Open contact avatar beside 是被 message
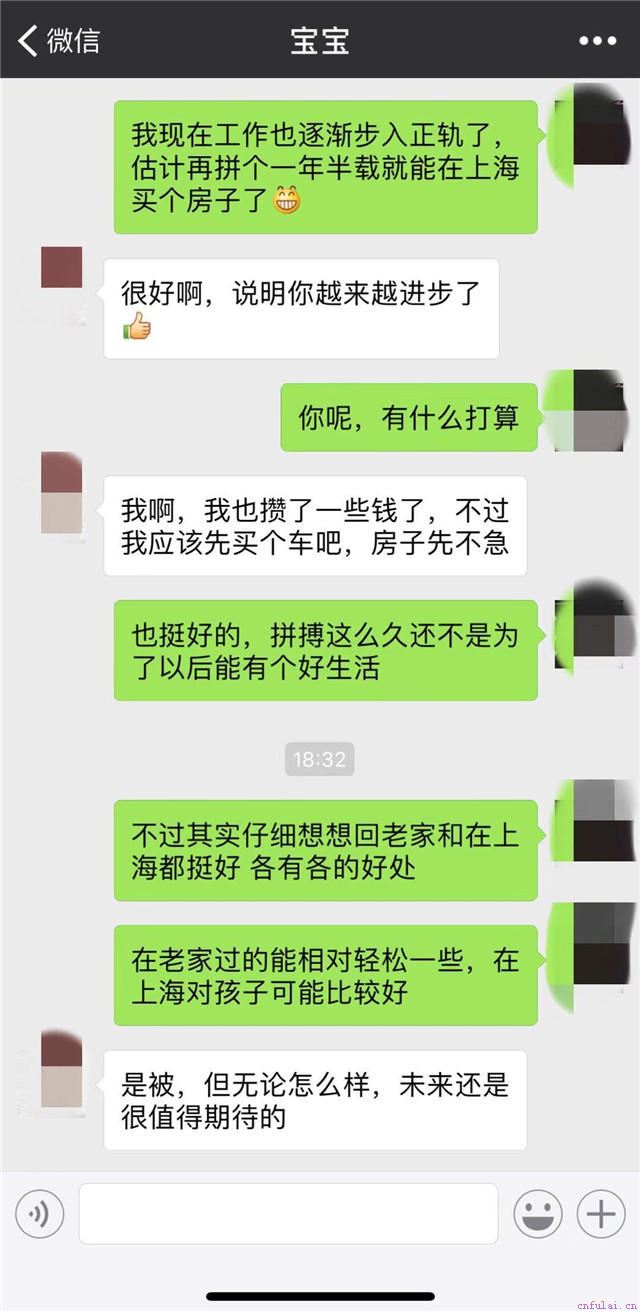 click(x=62, y=1072)
